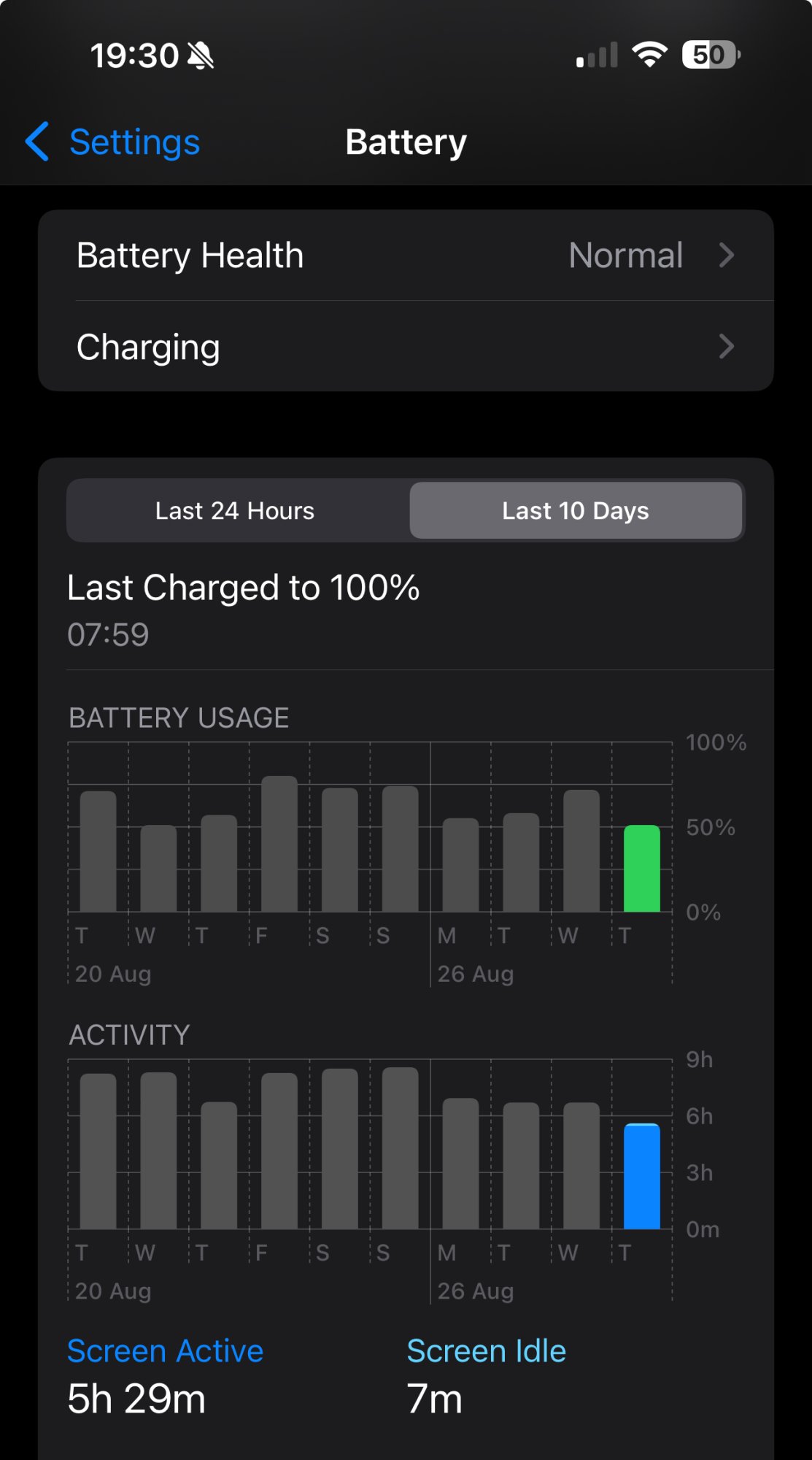The image size is (812, 1460).
Task: Open the Charging settings row
Action: [406, 347]
